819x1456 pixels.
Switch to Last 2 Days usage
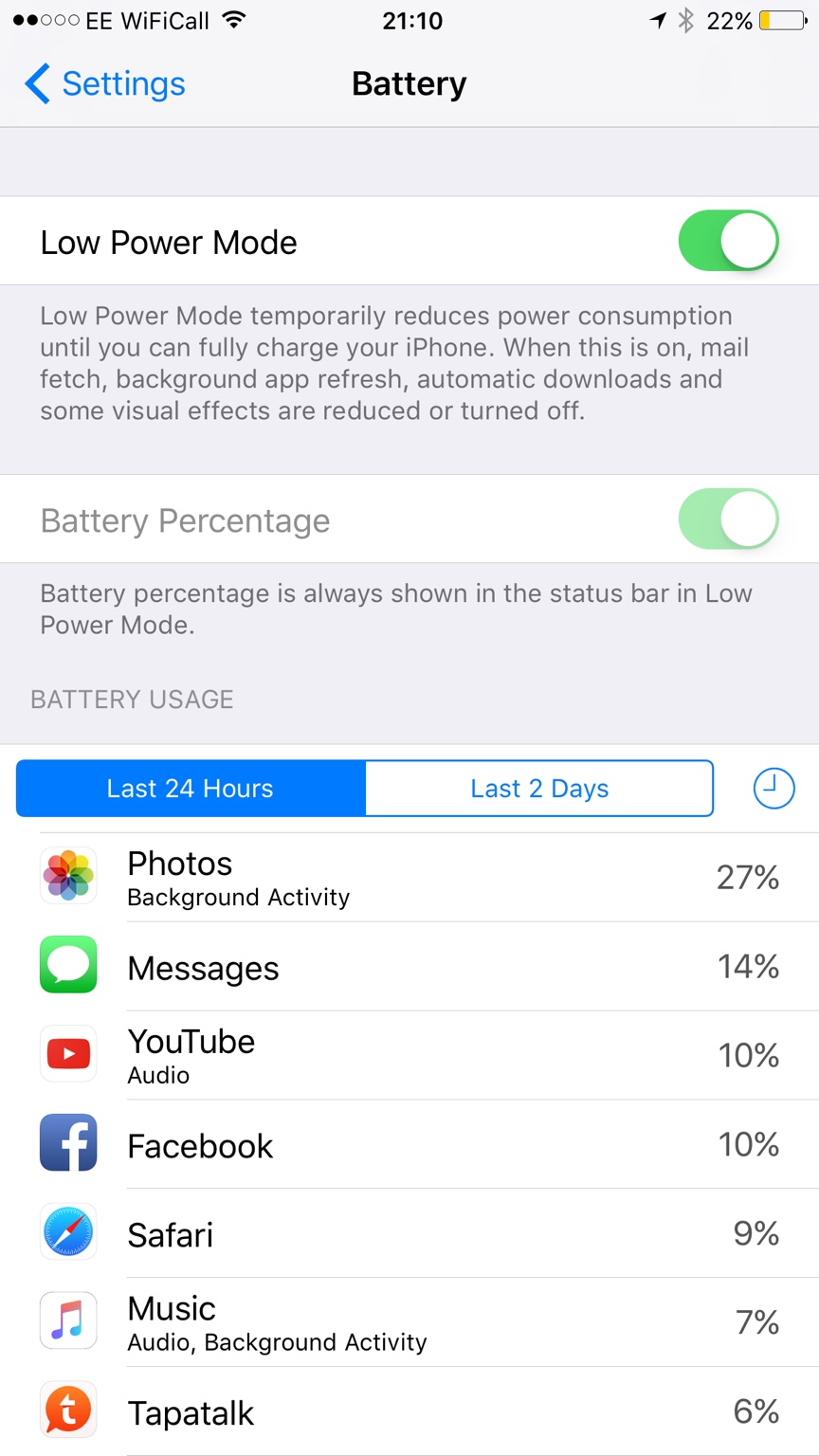click(539, 789)
